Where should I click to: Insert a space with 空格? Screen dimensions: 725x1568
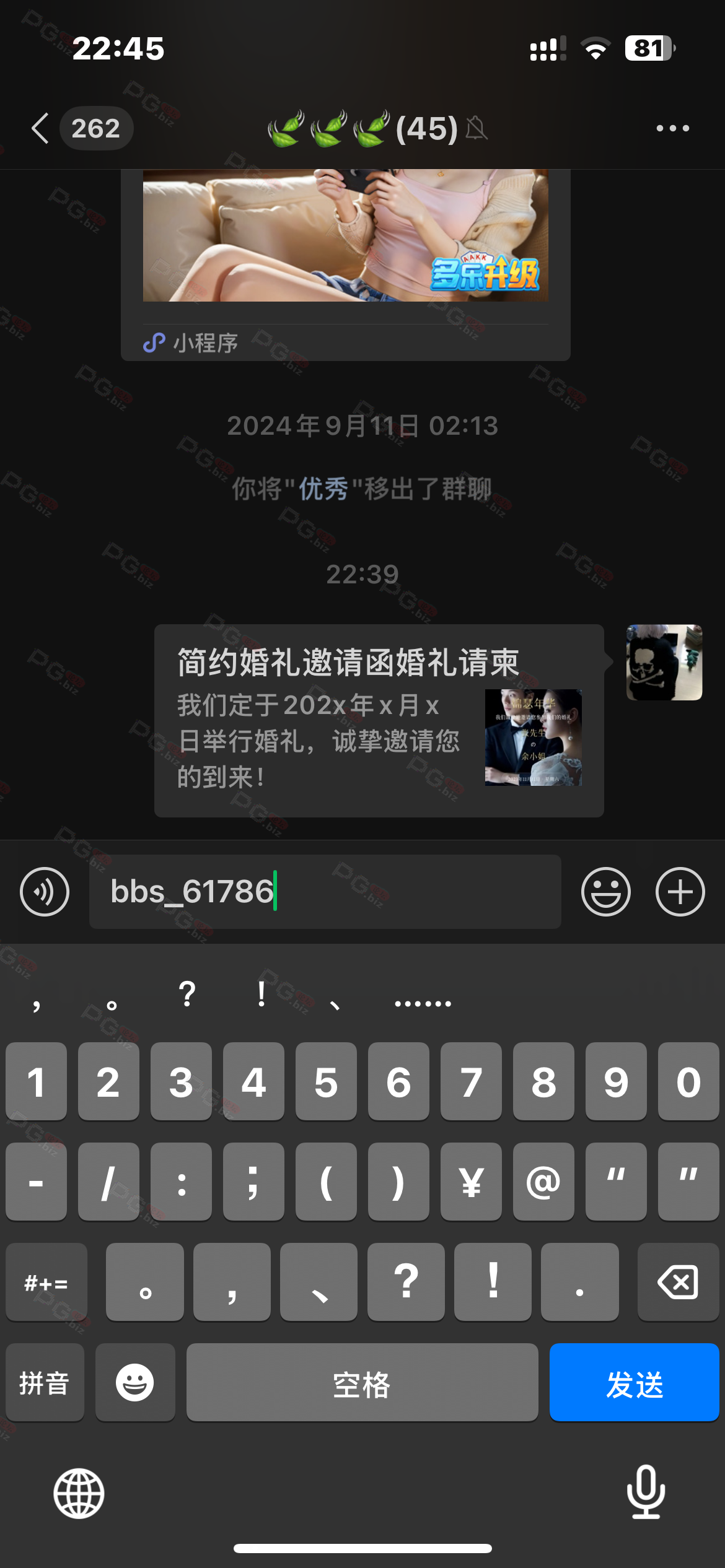(x=362, y=1383)
